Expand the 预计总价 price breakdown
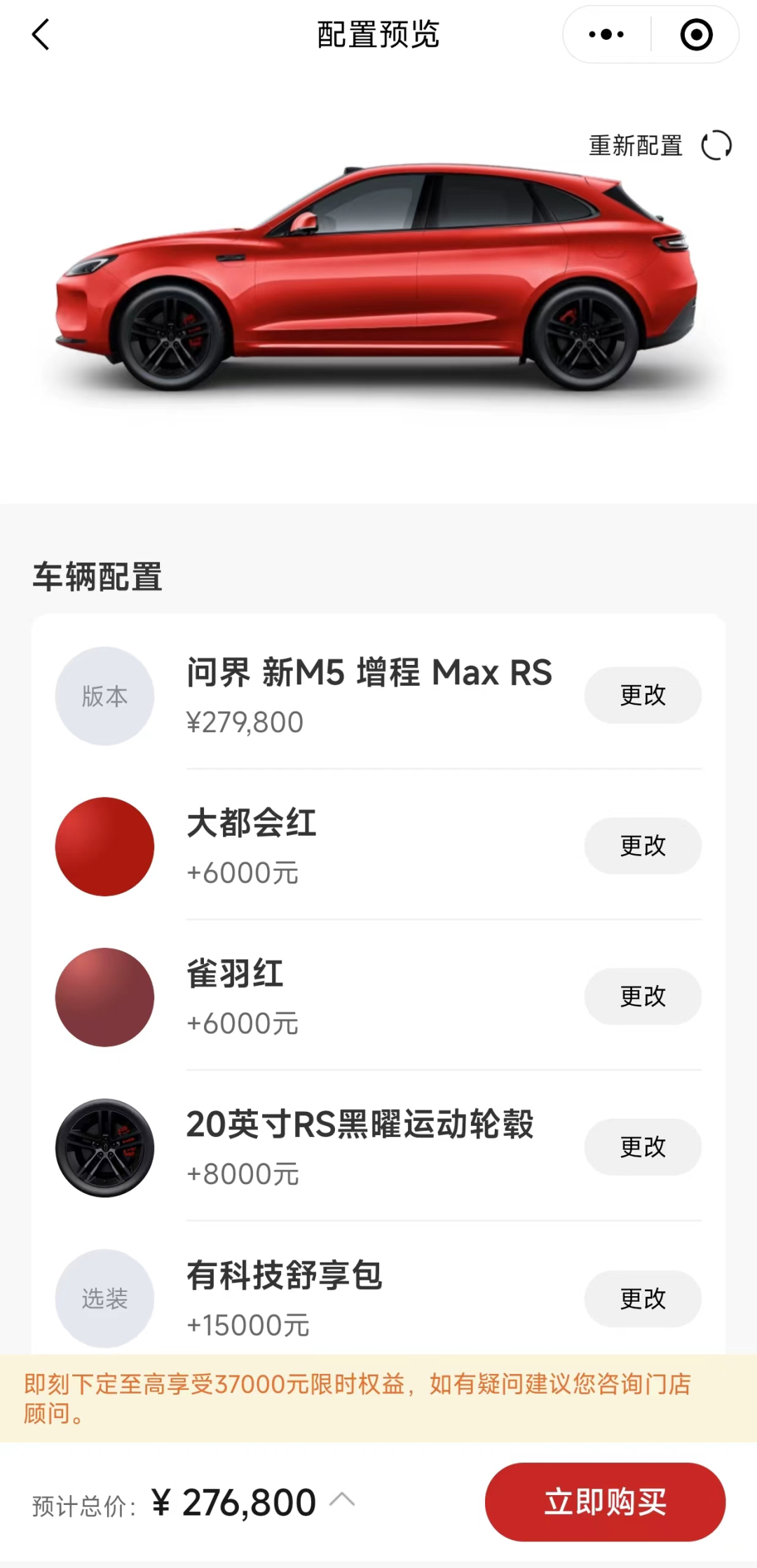The image size is (757, 1568). tap(342, 1499)
